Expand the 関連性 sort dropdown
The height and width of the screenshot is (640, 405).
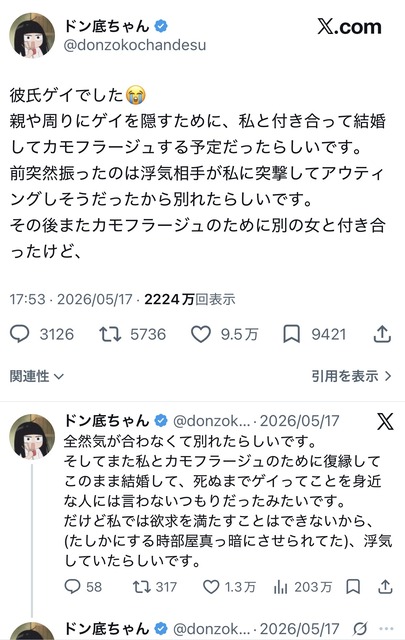[x=37, y=376]
